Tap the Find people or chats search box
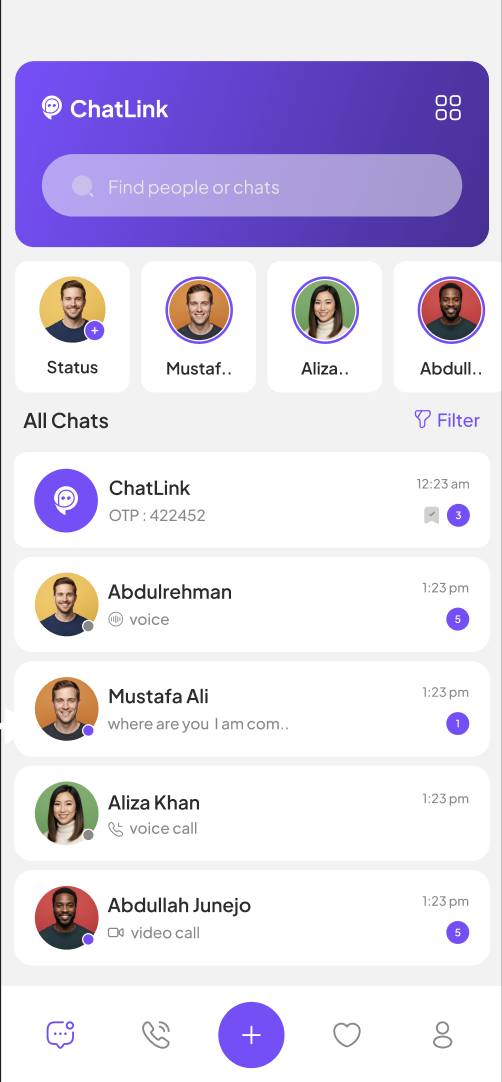Screen dimensions: 502x1082 [252, 186]
